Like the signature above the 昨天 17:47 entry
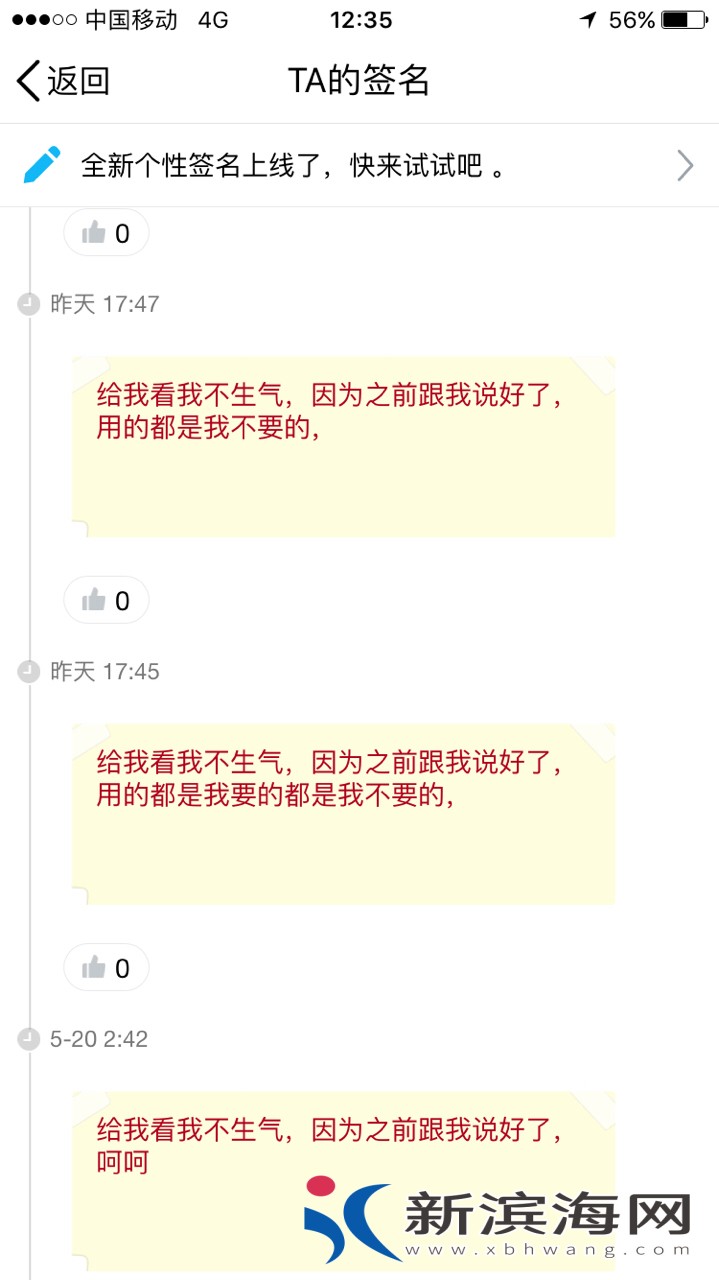This screenshot has width=719, height=1280. (x=106, y=233)
